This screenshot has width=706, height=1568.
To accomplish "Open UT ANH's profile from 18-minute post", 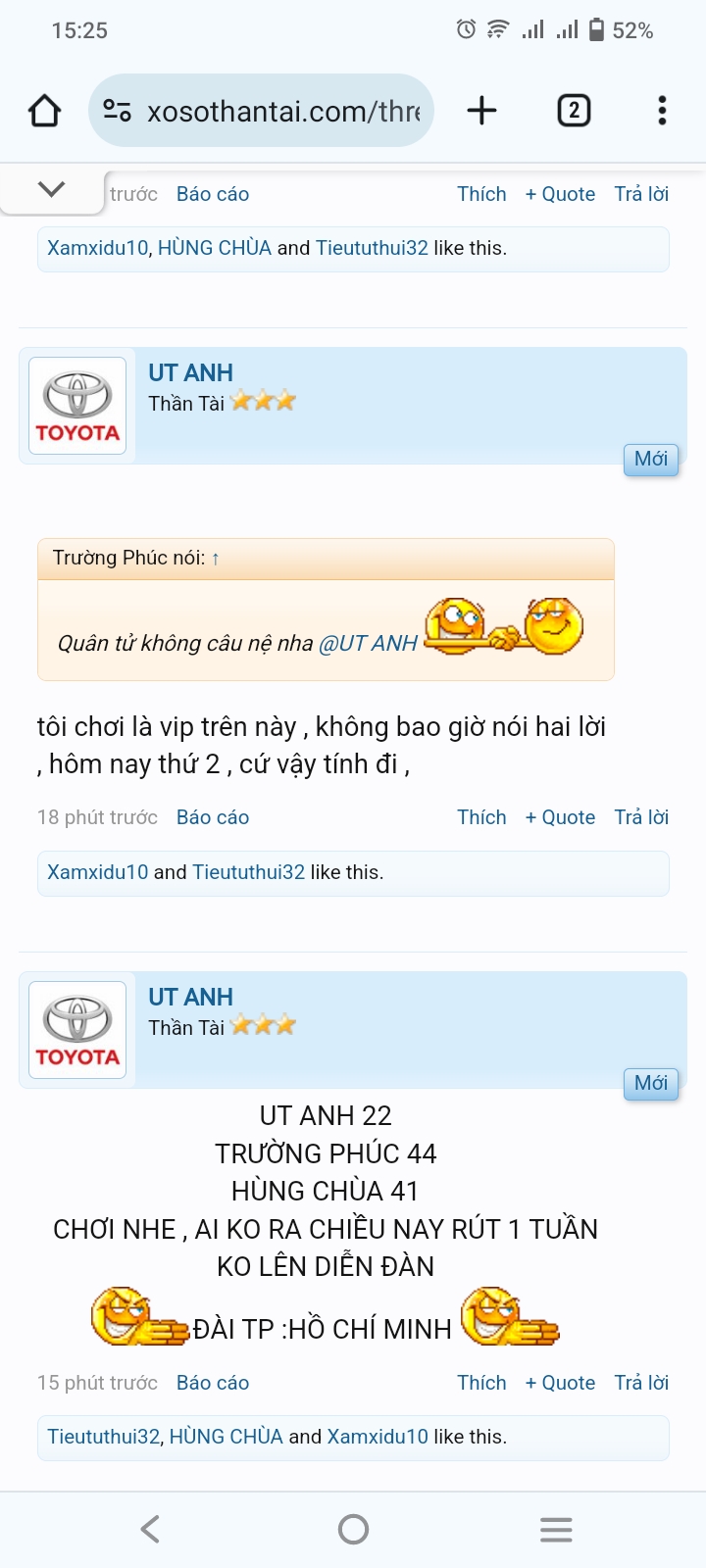I will pyautogui.click(x=190, y=373).
